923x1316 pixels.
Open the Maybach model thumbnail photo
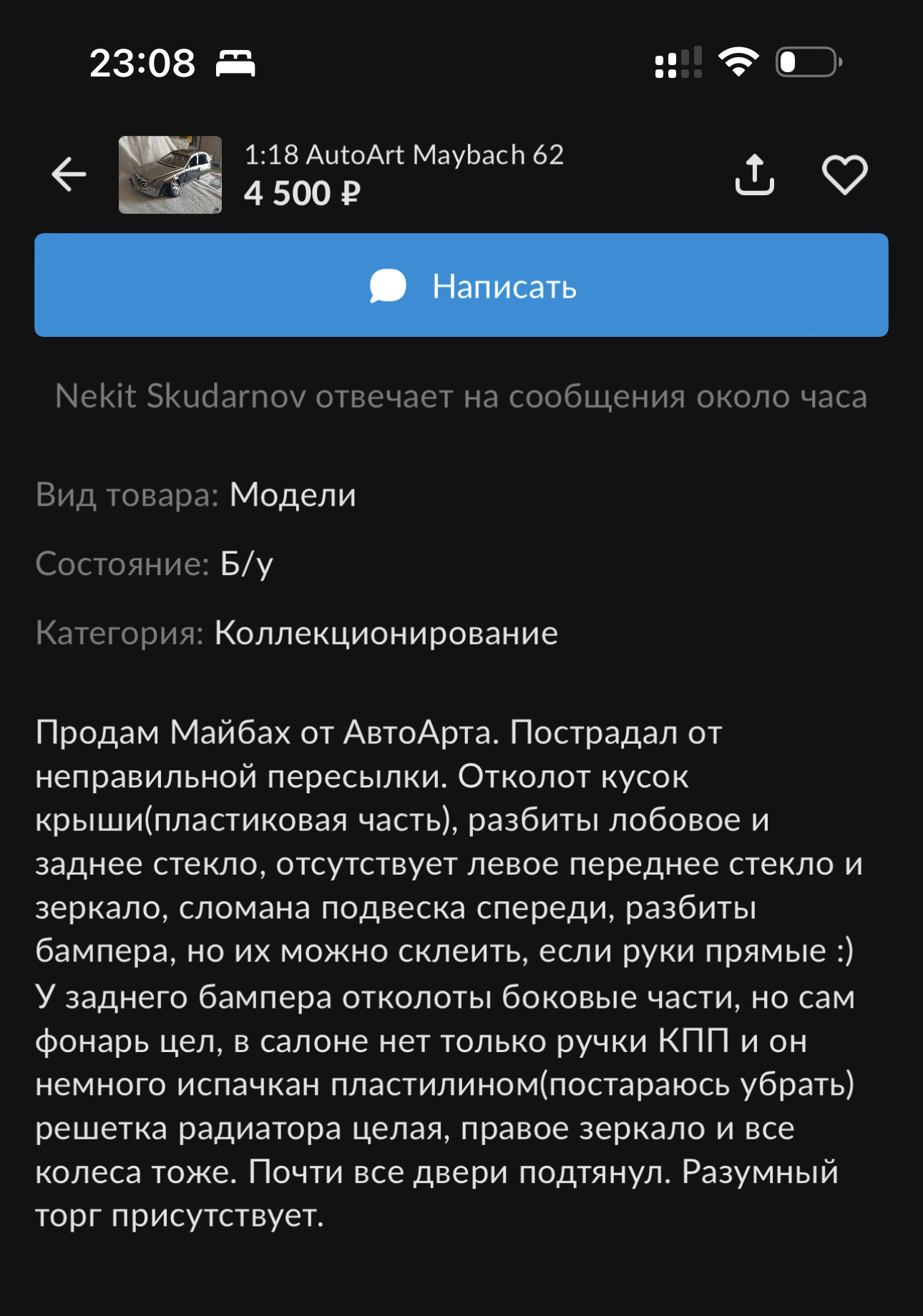(170, 175)
